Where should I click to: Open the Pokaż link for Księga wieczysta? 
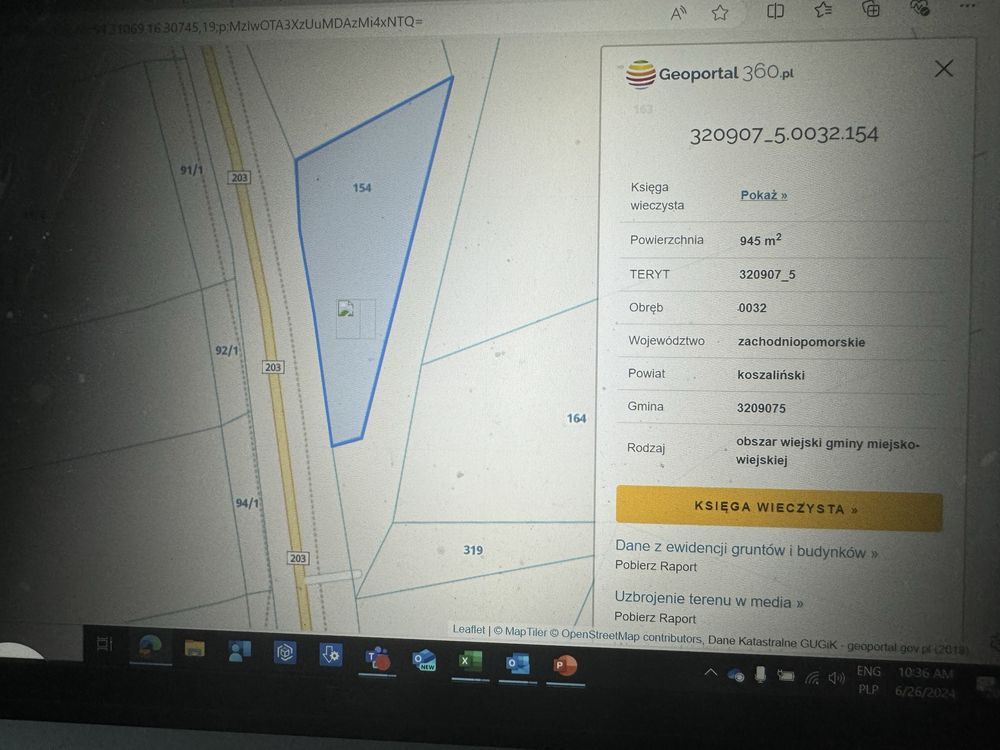763,195
